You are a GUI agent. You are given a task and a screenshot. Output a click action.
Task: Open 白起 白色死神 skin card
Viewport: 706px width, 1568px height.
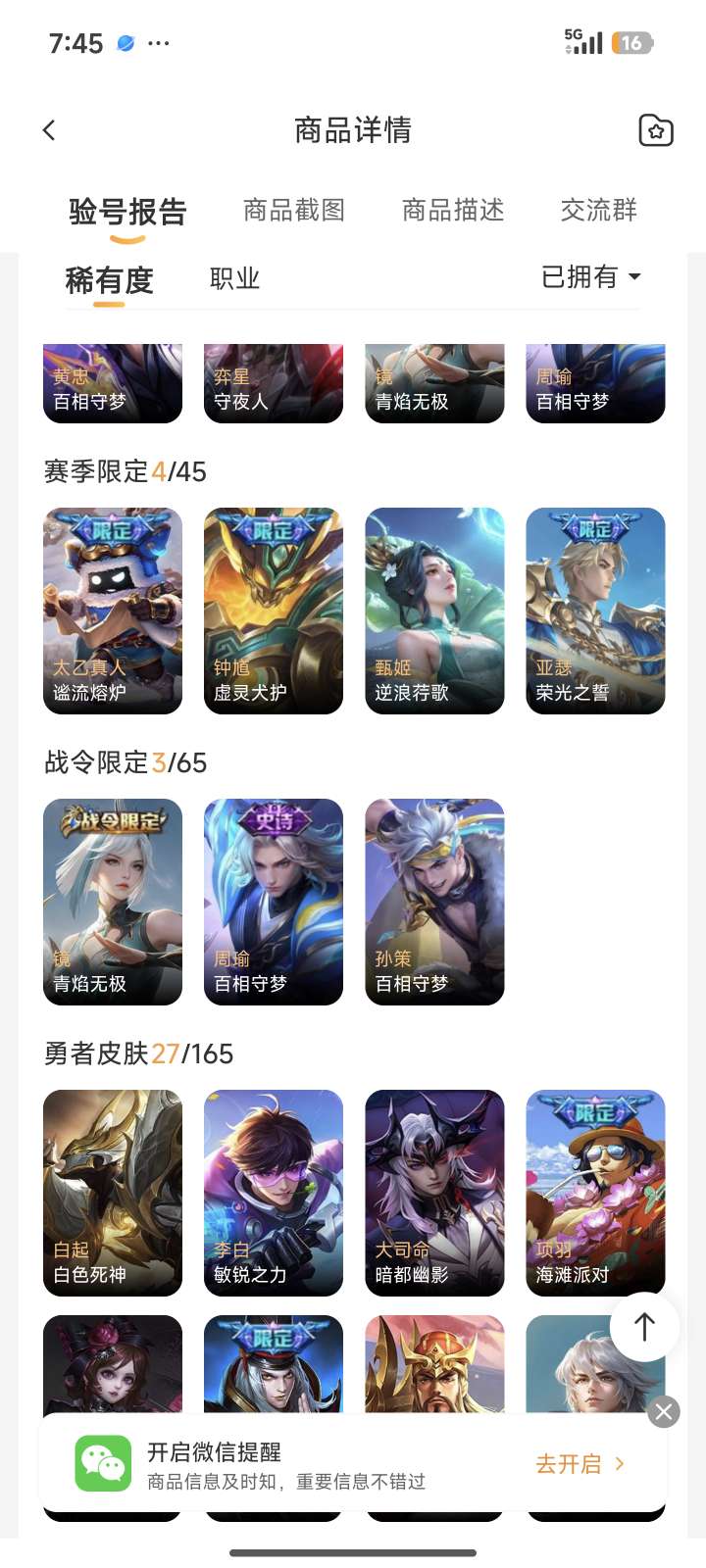(x=113, y=1192)
